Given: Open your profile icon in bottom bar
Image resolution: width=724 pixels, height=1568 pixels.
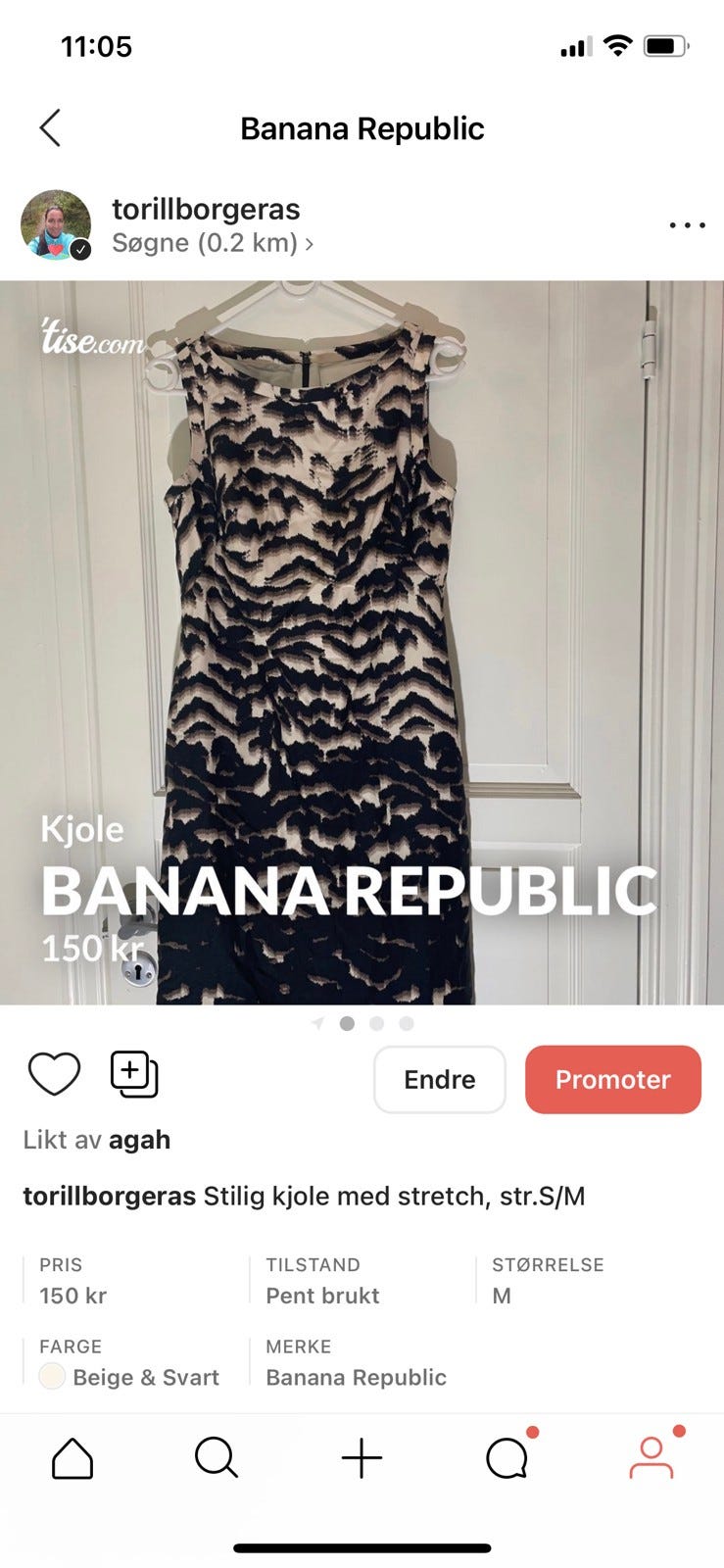Looking at the screenshot, I should click(x=651, y=1457).
